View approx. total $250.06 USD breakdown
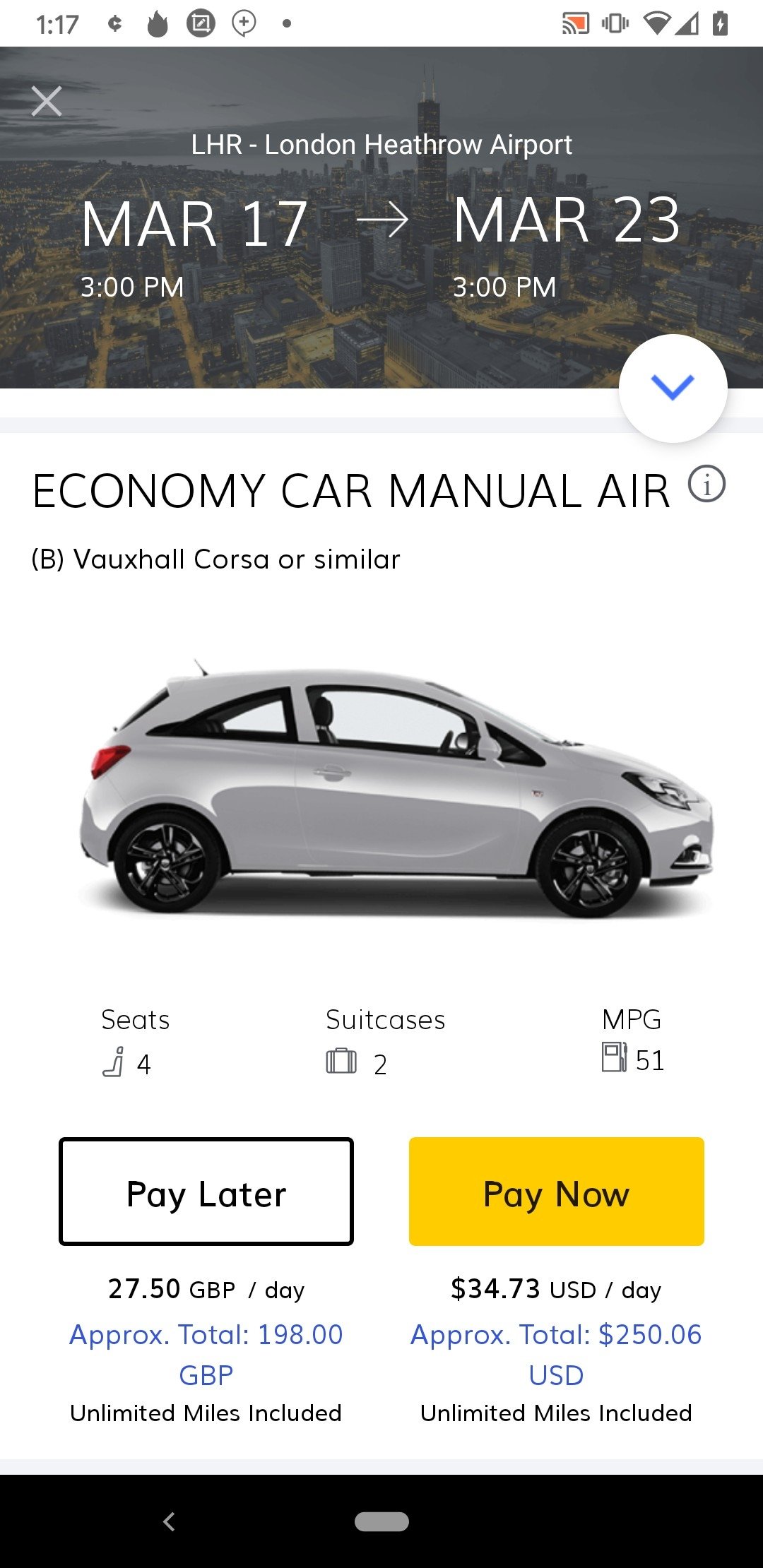The height and width of the screenshot is (1568, 763). point(556,1354)
